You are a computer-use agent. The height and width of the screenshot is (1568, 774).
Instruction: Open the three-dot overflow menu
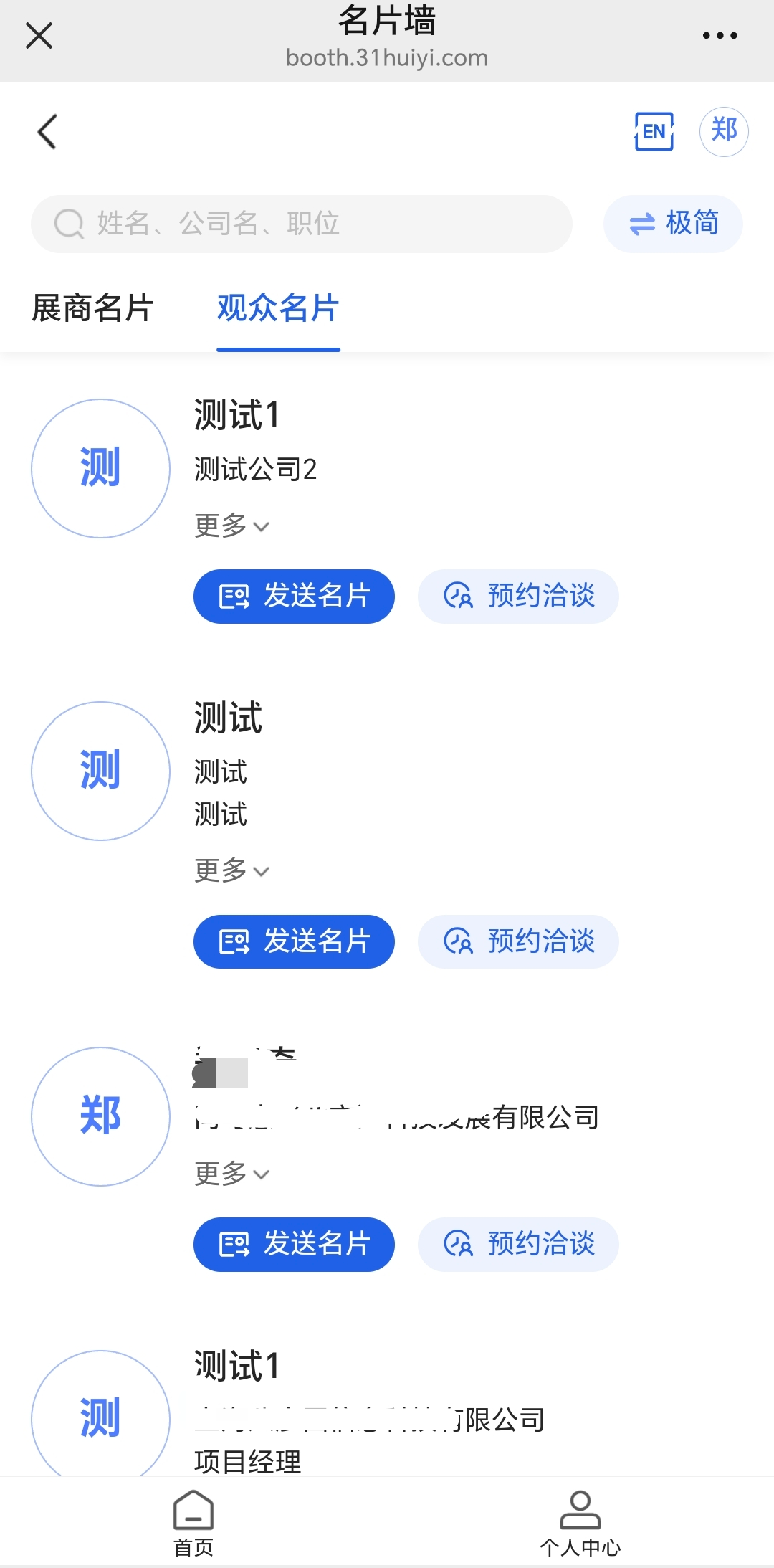720,35
